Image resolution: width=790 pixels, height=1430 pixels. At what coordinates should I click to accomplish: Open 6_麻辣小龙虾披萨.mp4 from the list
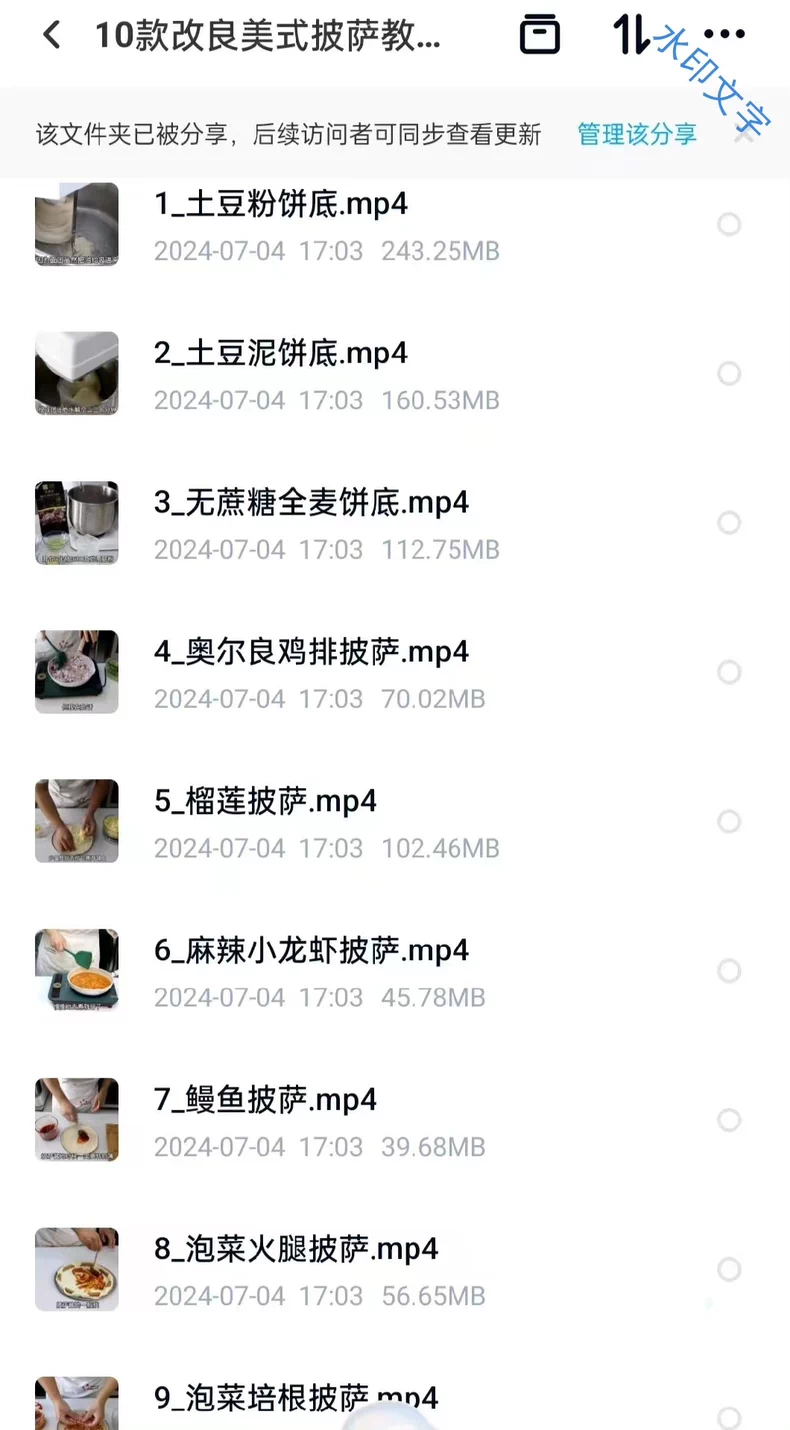click(x=312, y=950)
